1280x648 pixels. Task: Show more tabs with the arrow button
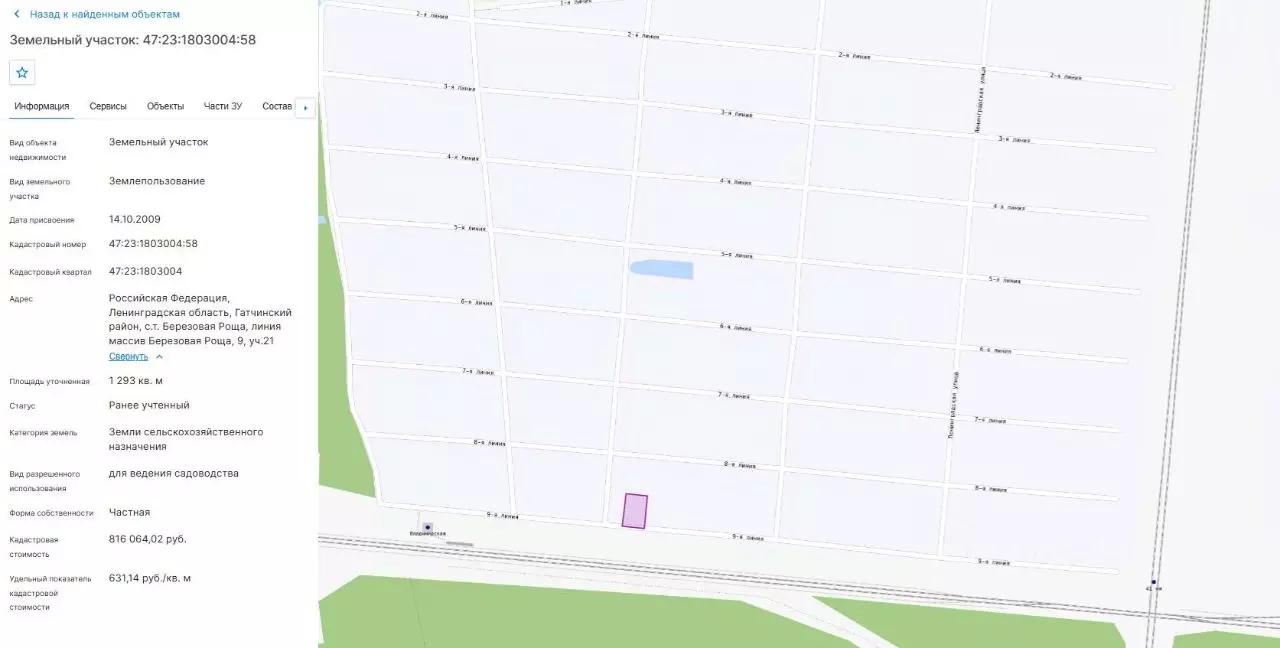(x=305, y=107)
